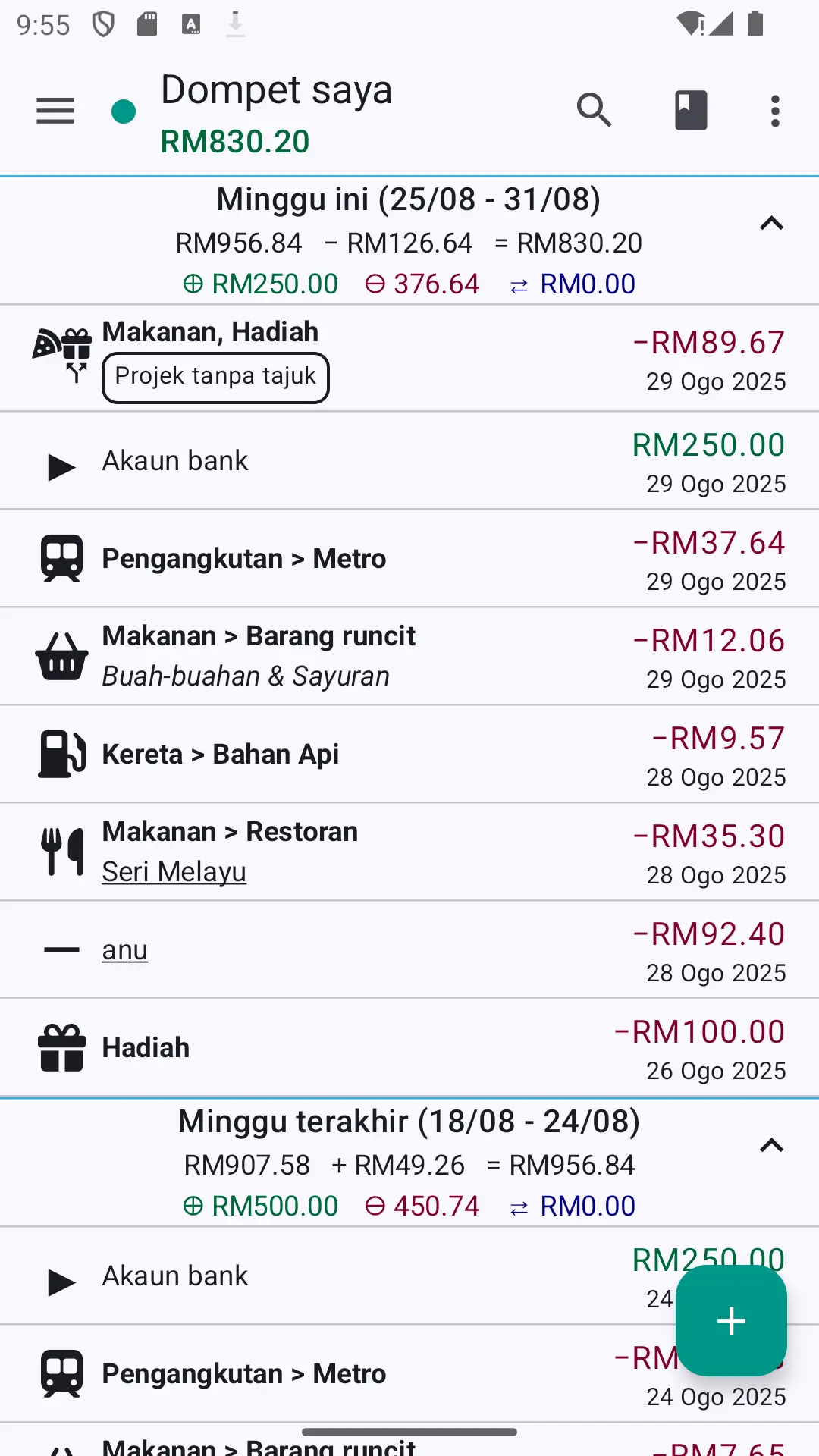The width and height of the screenshot is (819, 1456).
Task: Open the Makanan Restoran Seri Melayu entry
Action: tap(409, 852)
